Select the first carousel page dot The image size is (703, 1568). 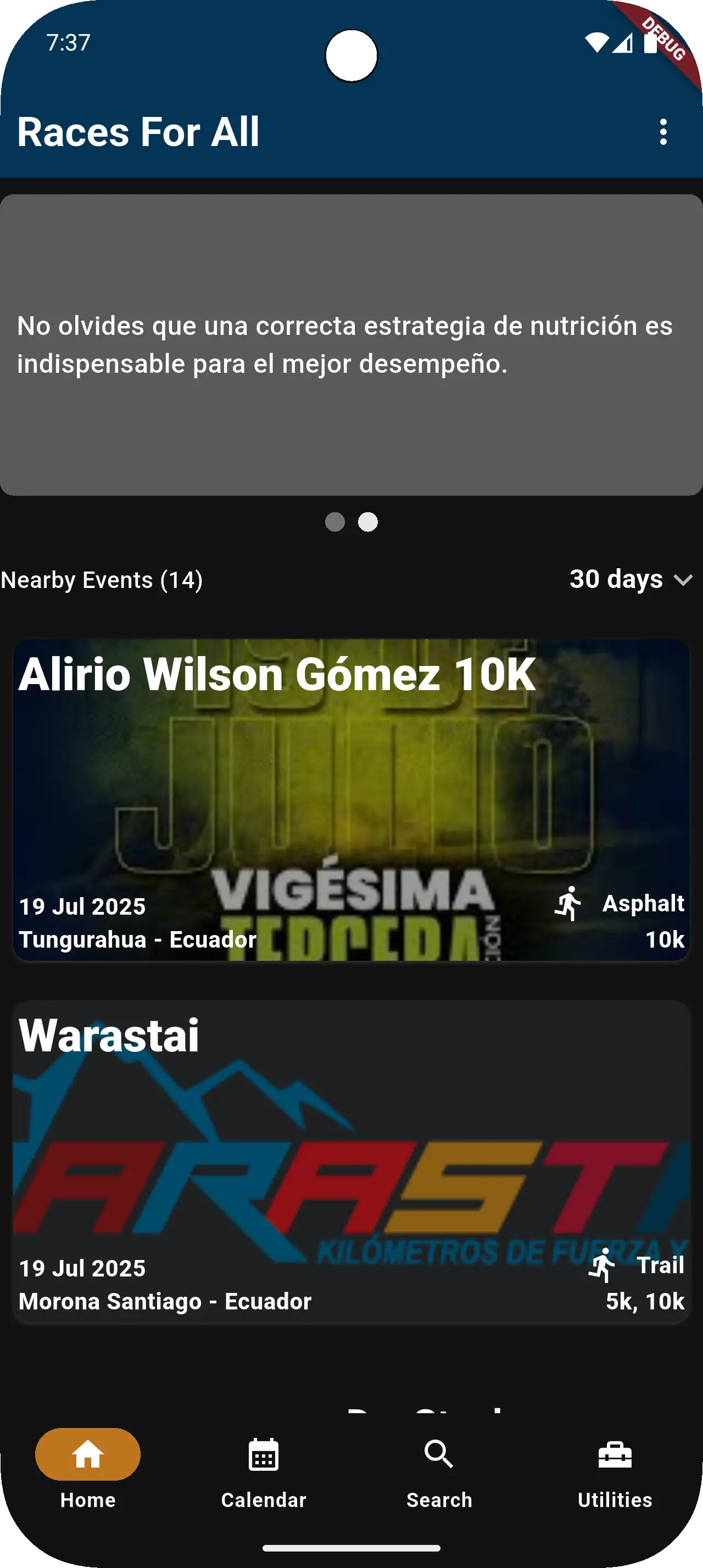336,522
